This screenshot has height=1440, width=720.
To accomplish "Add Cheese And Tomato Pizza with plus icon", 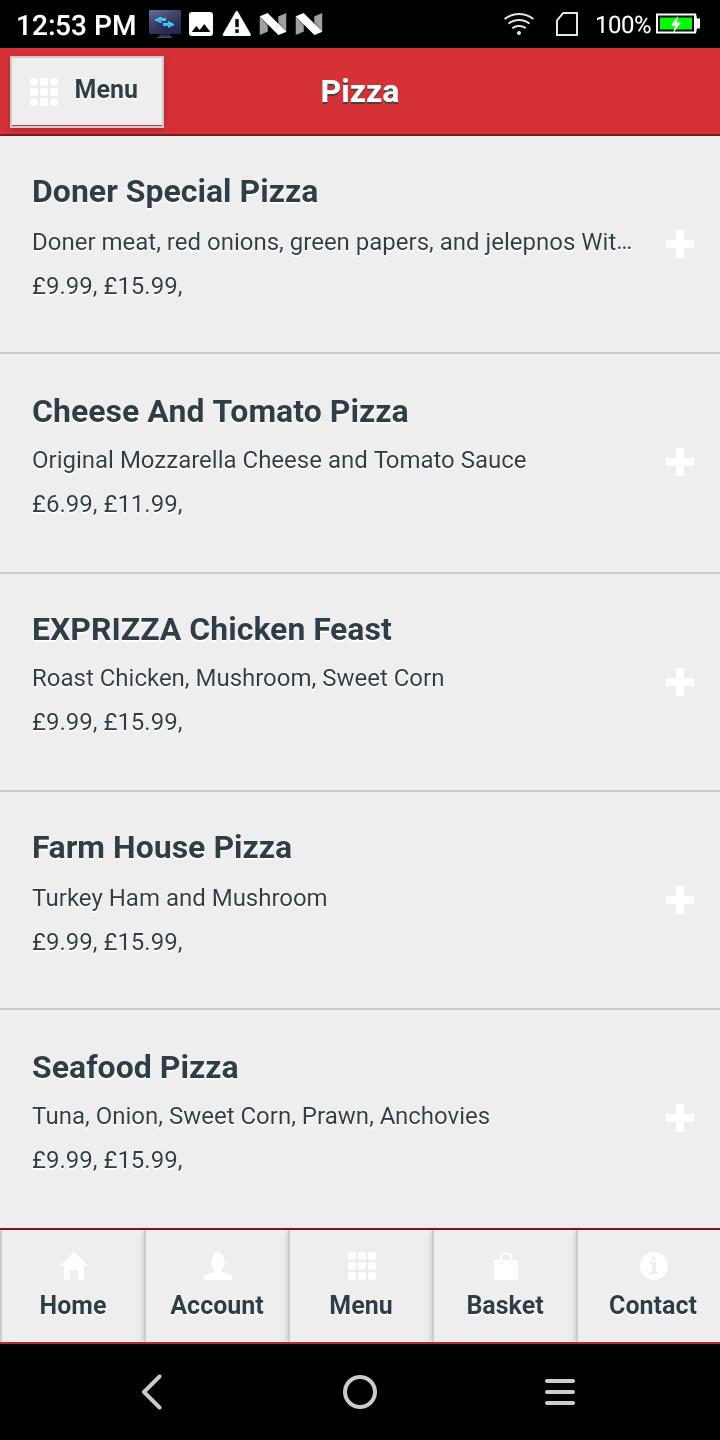I will point(680,462).
